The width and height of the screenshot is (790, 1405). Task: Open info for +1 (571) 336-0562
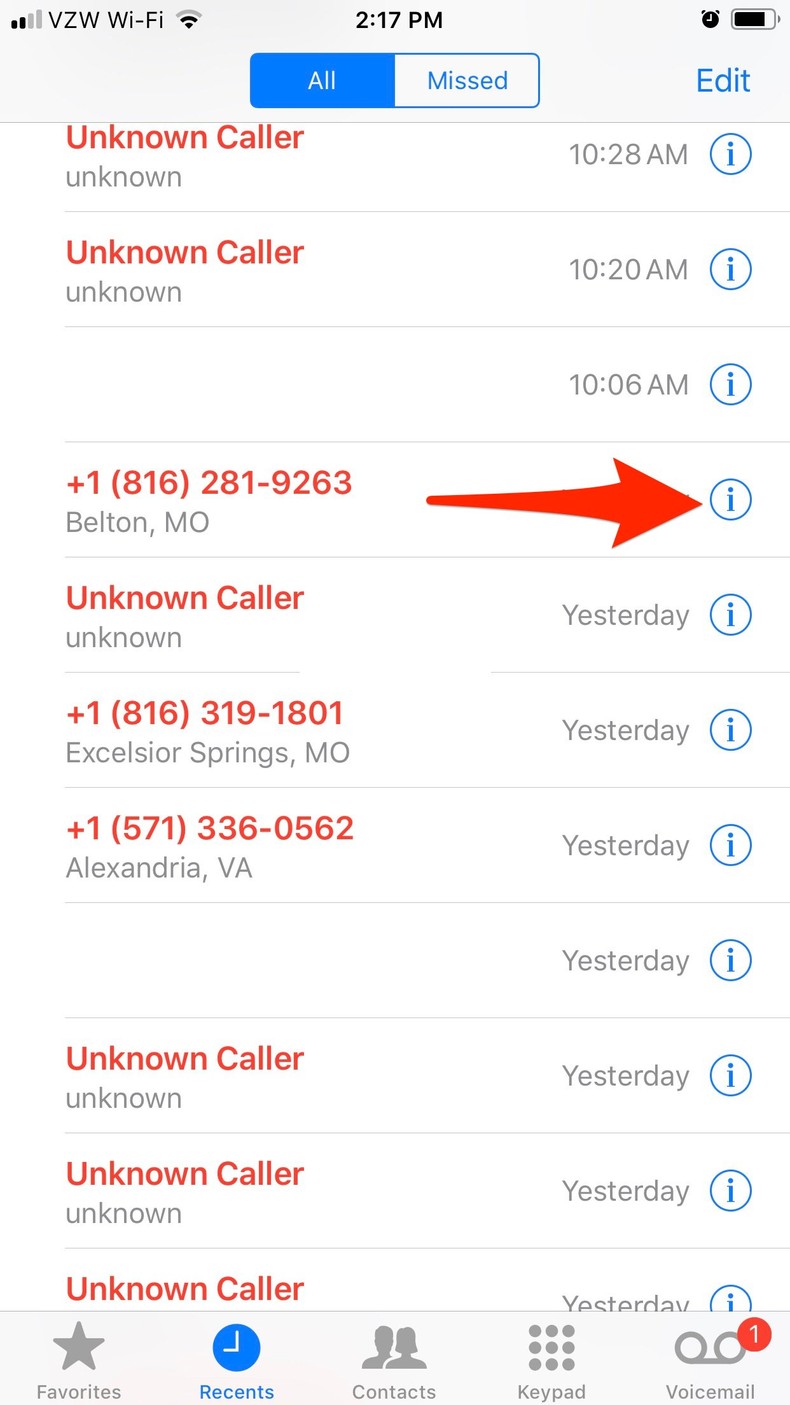[x=730, y=845]
